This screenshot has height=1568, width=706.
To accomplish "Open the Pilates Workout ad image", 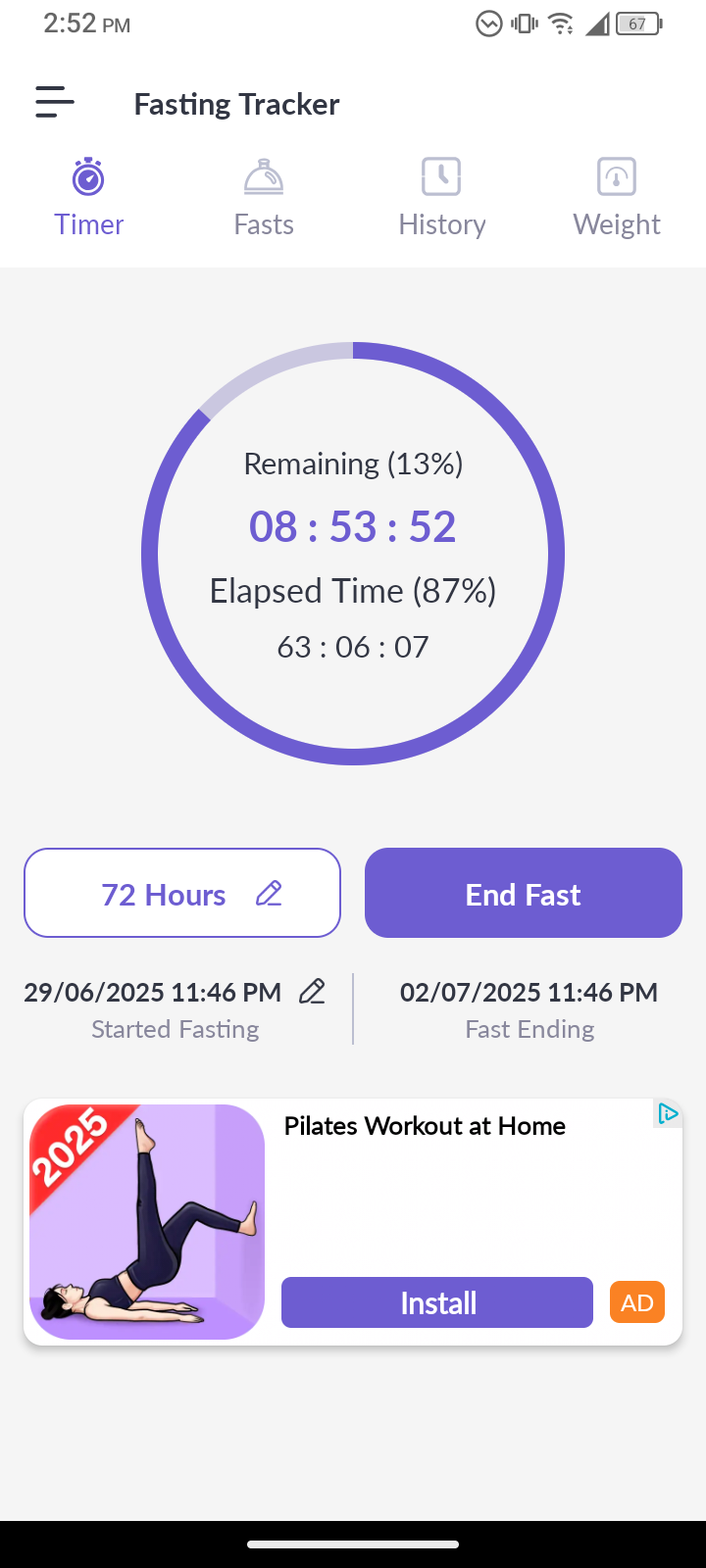I will 147,1222.
